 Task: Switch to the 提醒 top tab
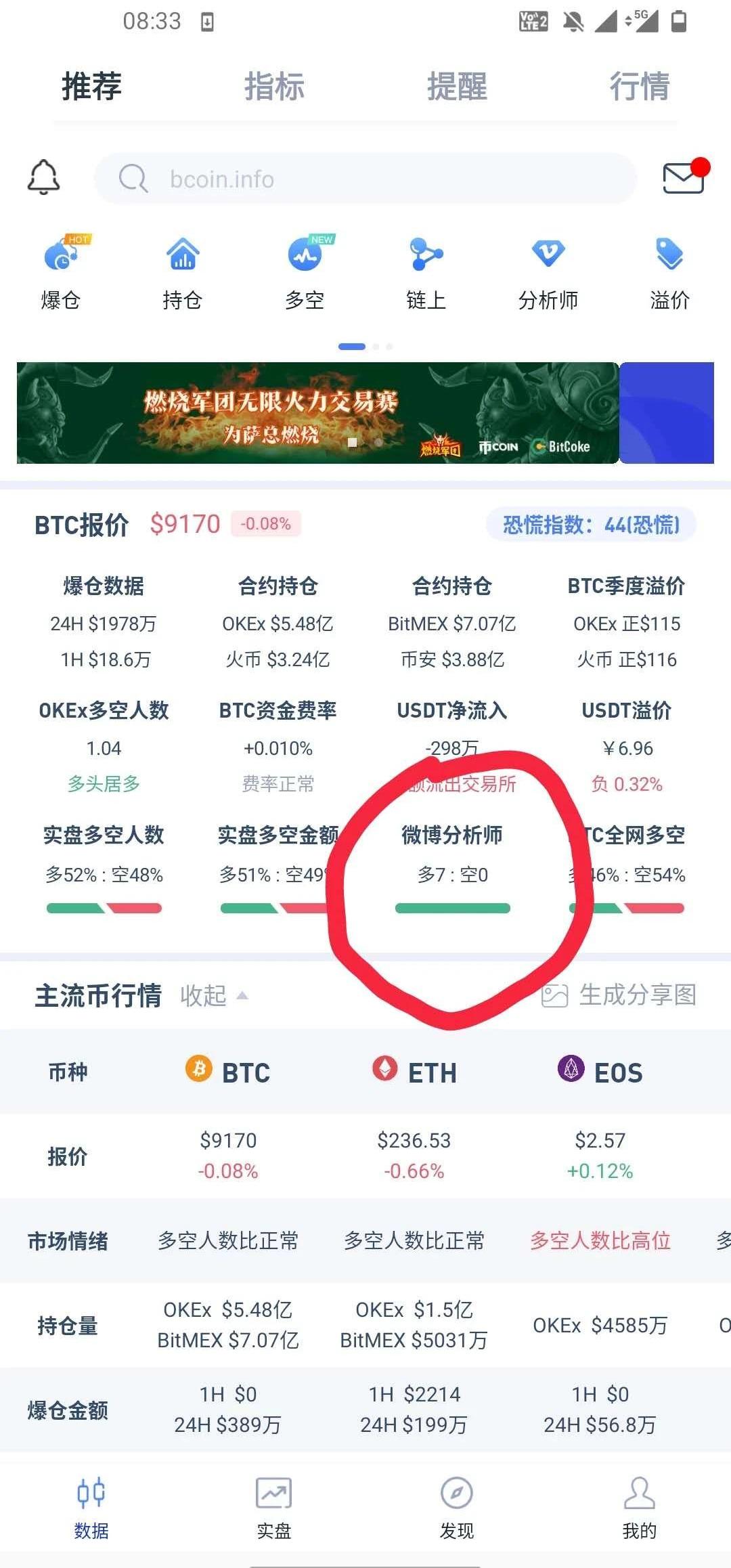coord(457,87)
